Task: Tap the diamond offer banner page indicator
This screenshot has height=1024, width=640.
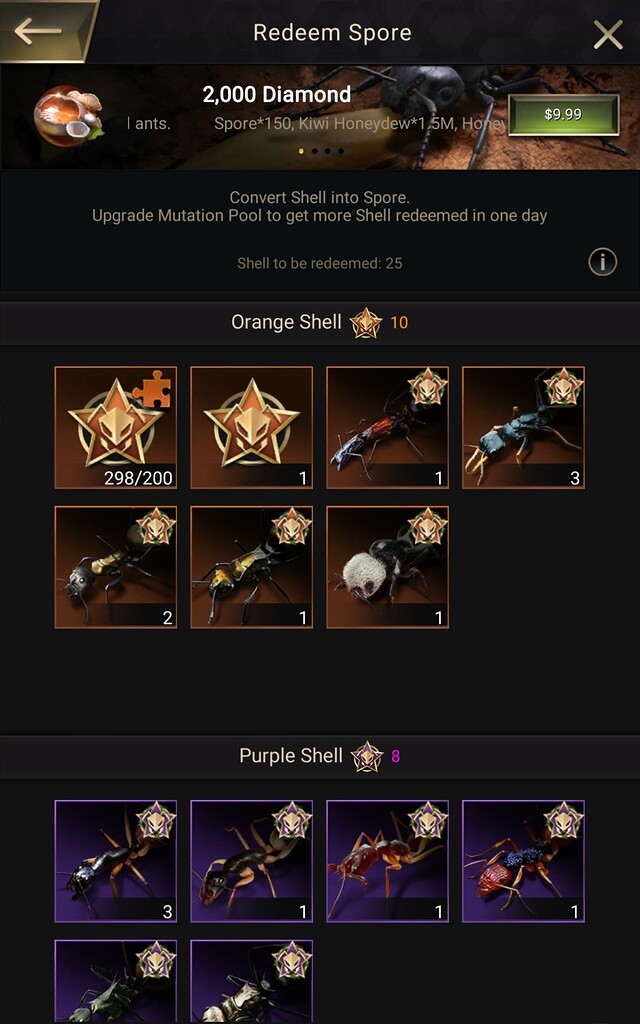Action: pos(321,151)
